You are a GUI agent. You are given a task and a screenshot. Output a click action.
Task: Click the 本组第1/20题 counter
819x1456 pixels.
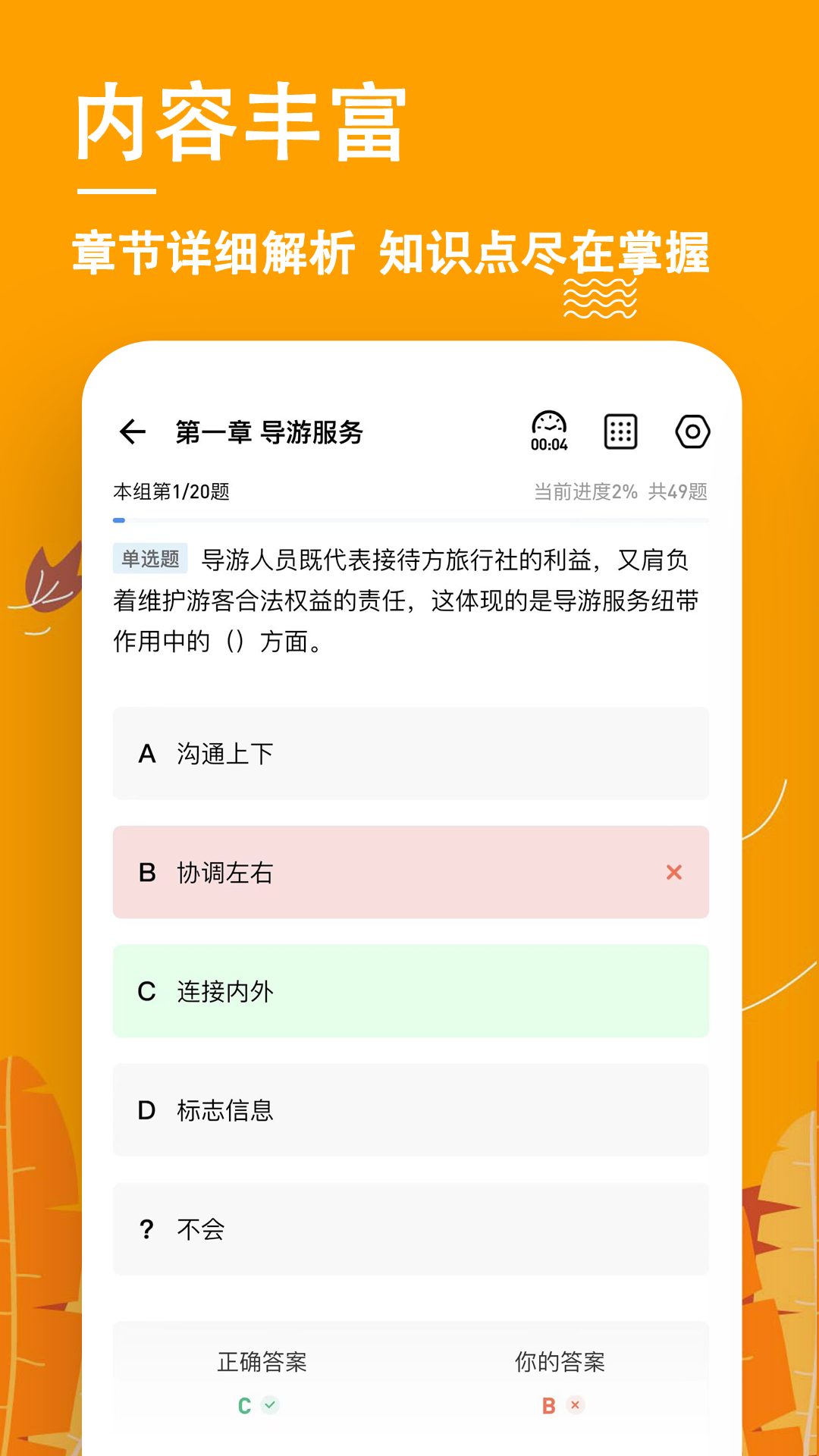point(173,492)
